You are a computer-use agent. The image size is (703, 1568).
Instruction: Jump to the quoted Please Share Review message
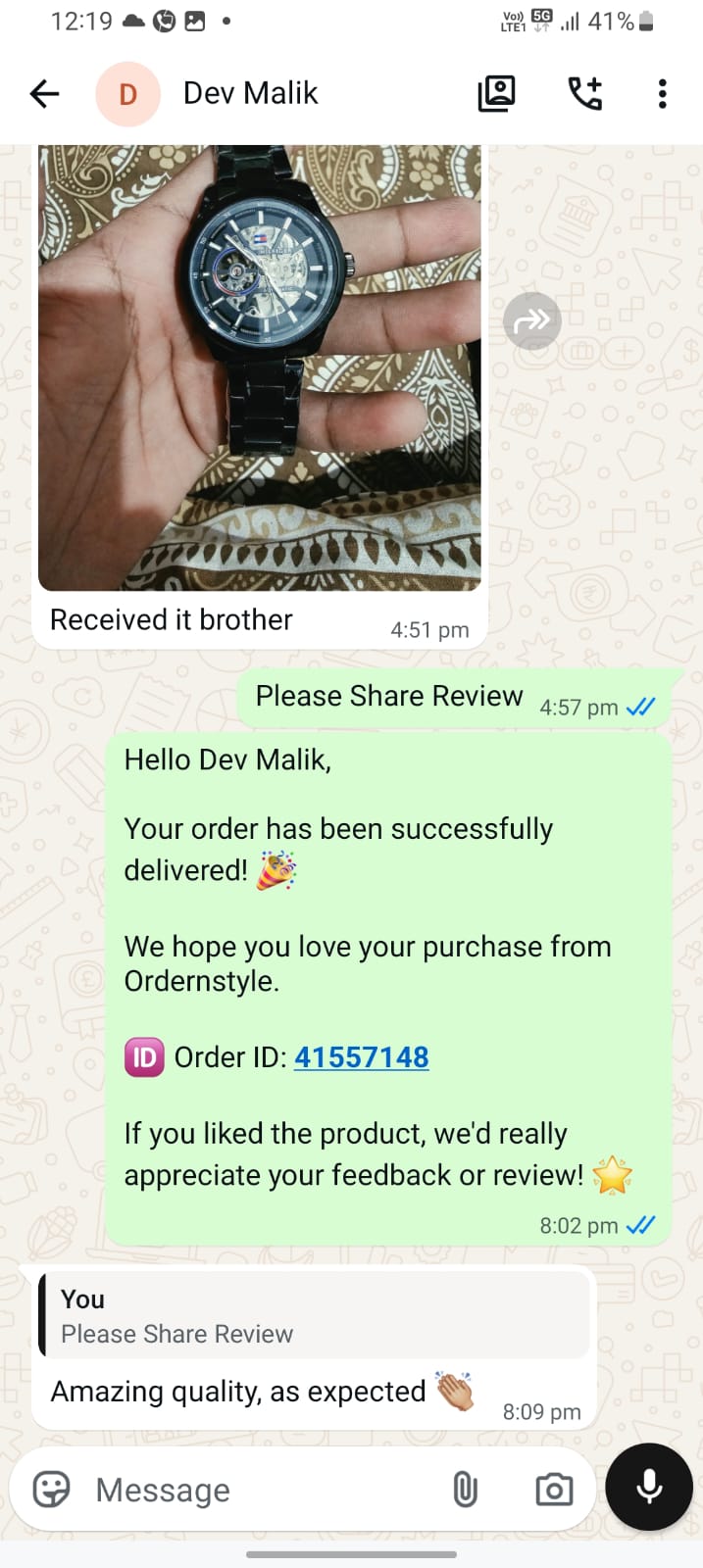click(315, 1315)
